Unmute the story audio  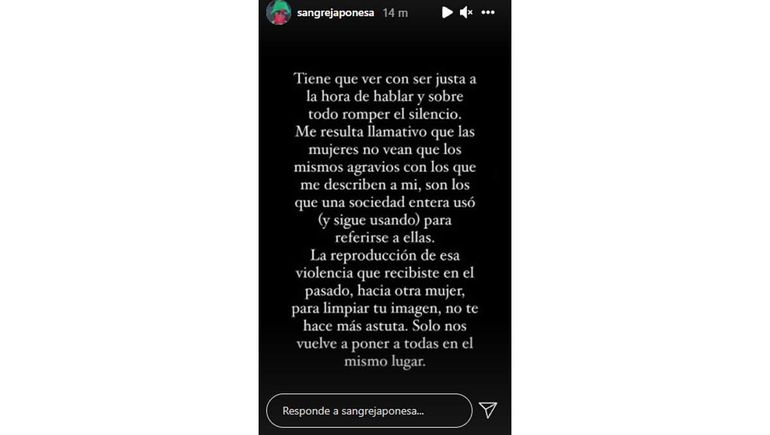pos(466,13)
